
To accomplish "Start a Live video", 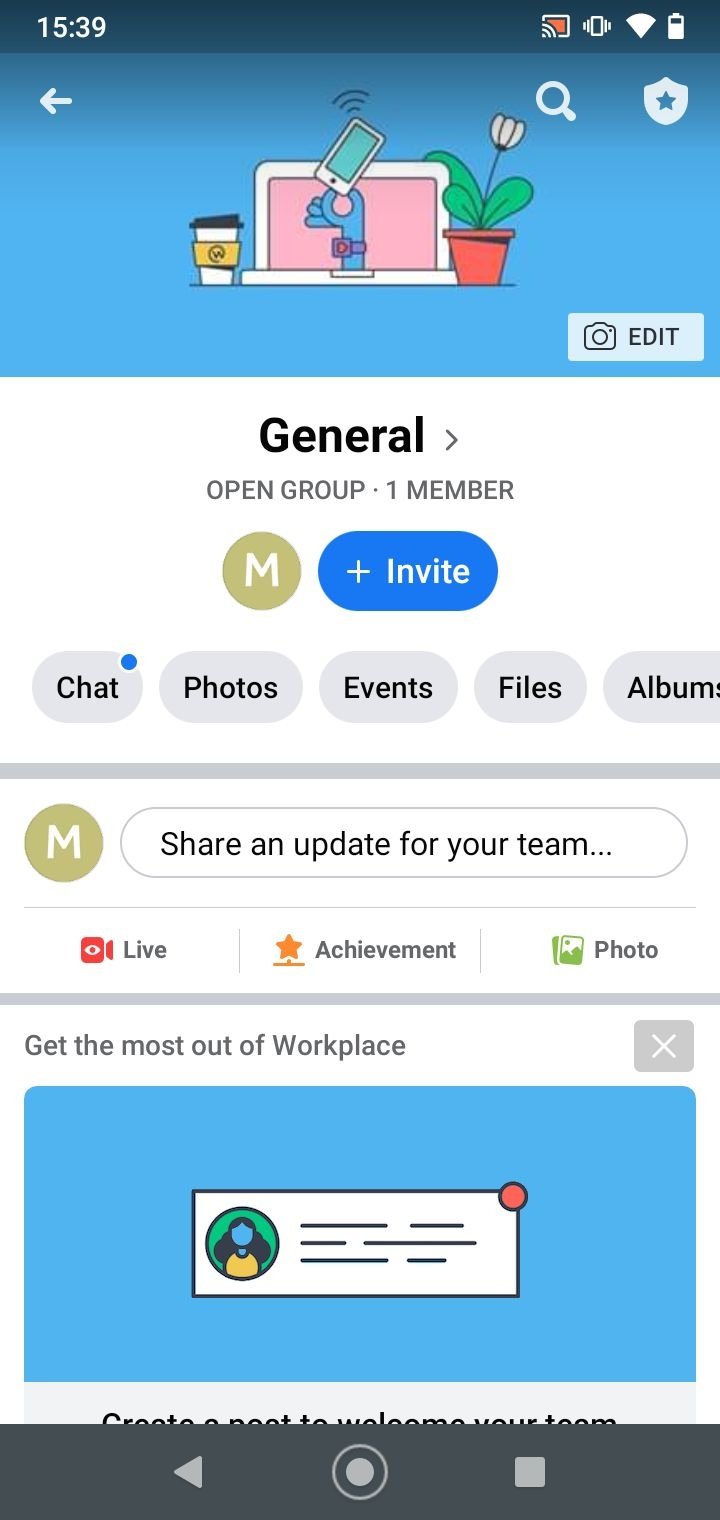I will pyautogui.click(x=124, y=950).
